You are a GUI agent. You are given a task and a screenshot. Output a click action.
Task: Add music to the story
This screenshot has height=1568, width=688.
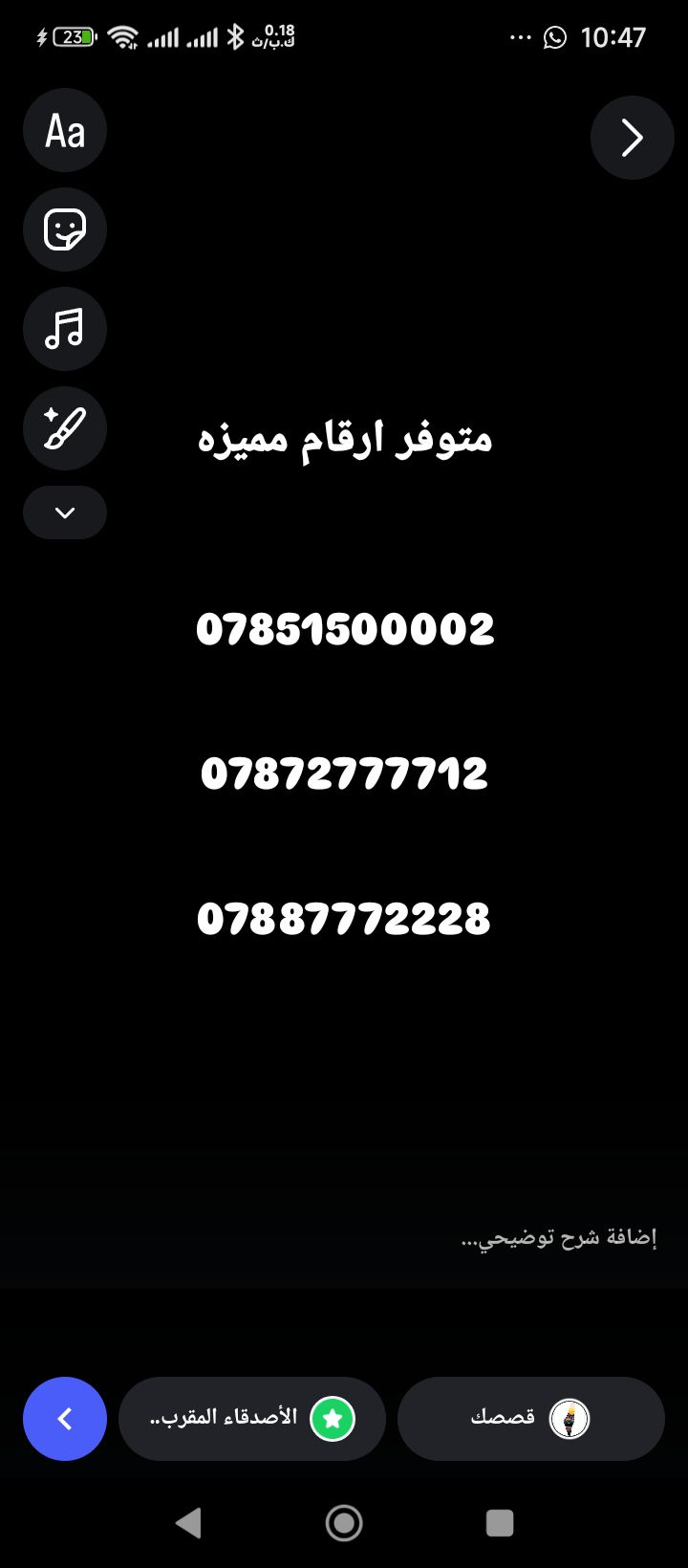point(65,330)
